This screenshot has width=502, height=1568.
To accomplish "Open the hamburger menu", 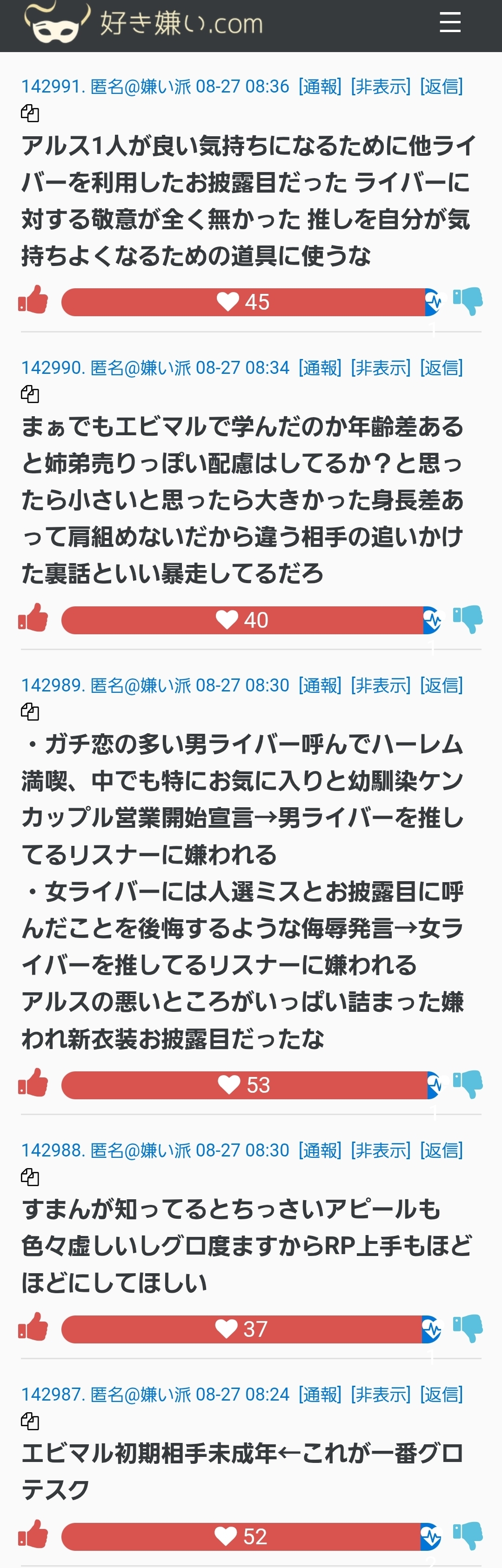I will 449,22.
